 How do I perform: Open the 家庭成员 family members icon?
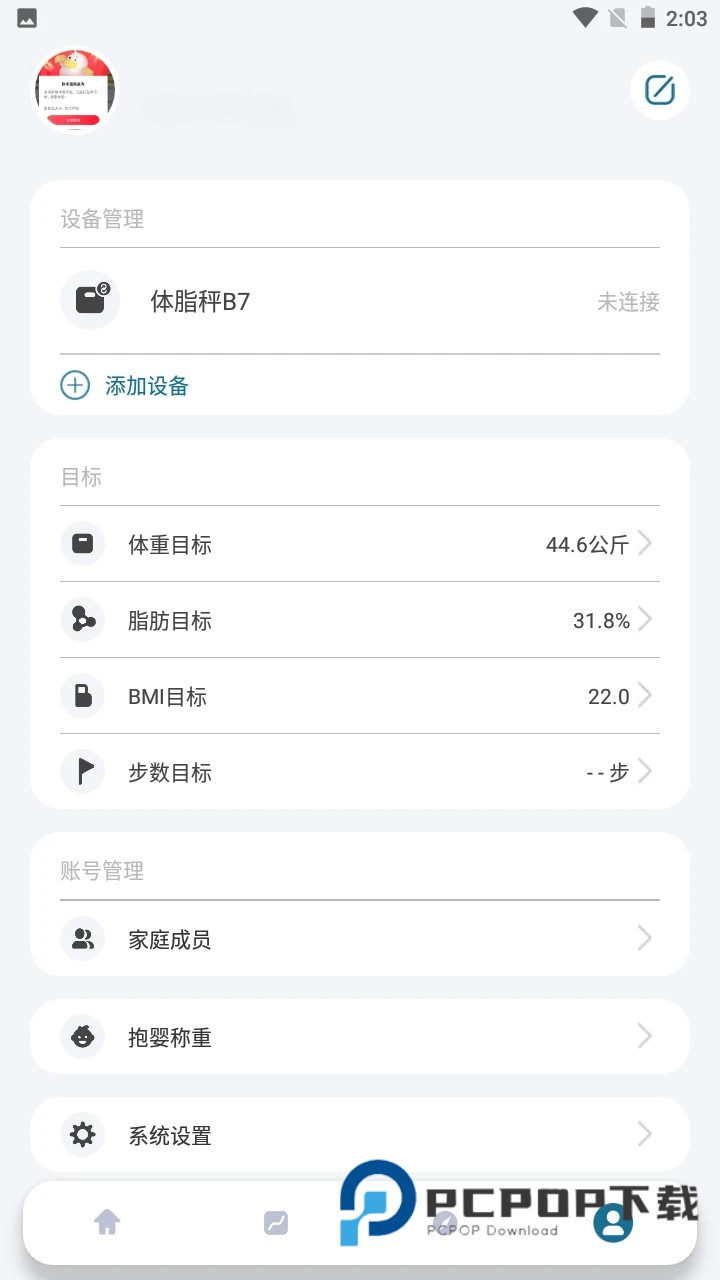(82, 938)
